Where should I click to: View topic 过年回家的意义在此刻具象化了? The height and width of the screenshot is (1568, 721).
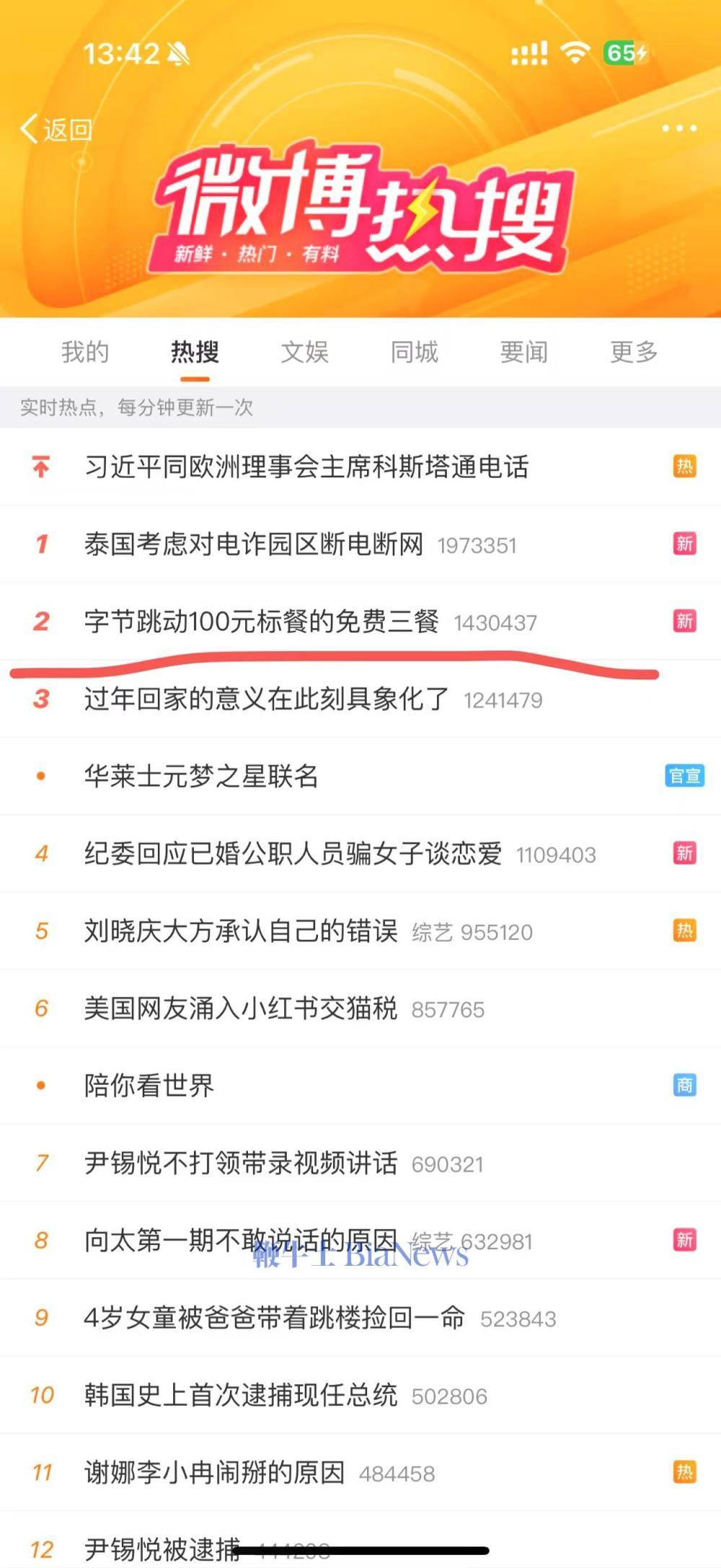[266, 699]
